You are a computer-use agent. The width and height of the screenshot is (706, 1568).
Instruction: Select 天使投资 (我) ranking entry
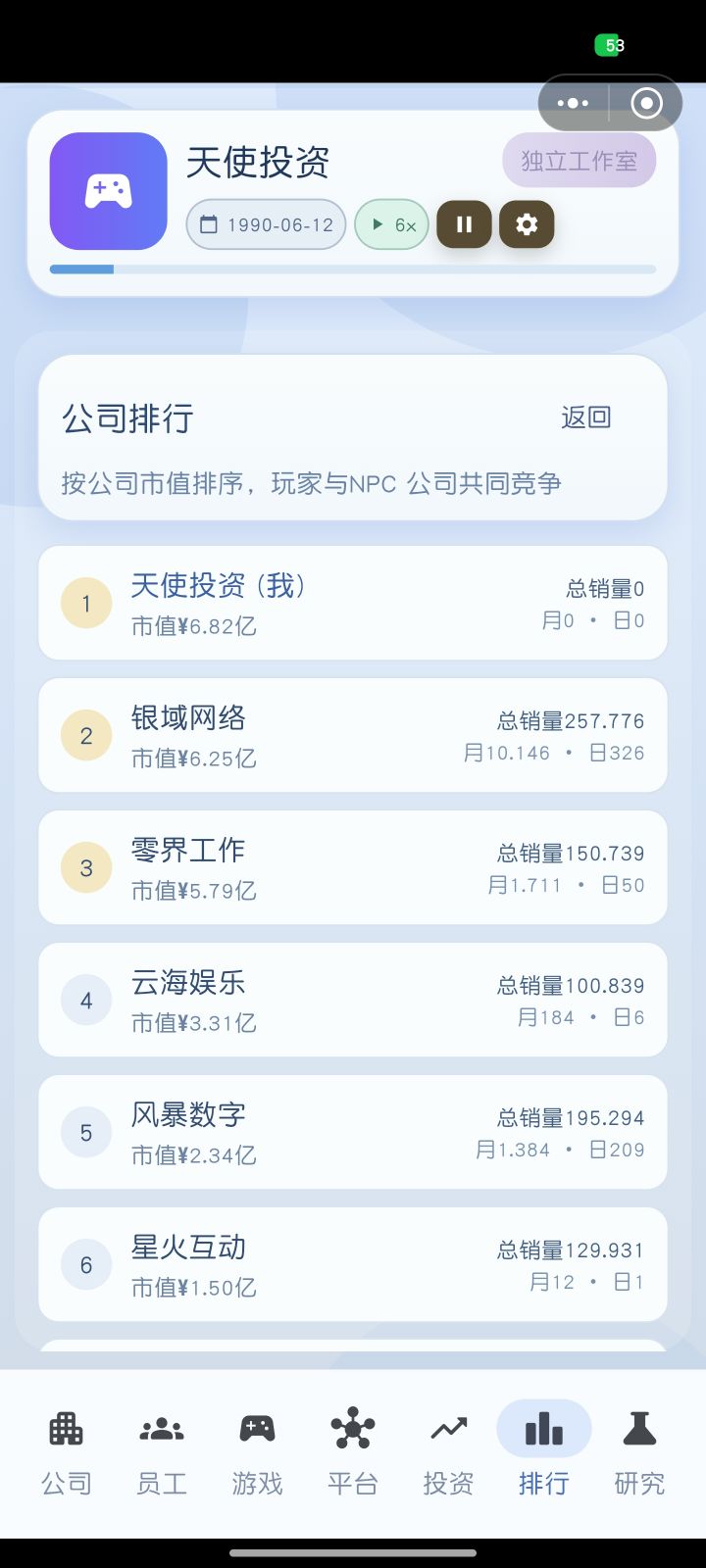pos(353,603)
